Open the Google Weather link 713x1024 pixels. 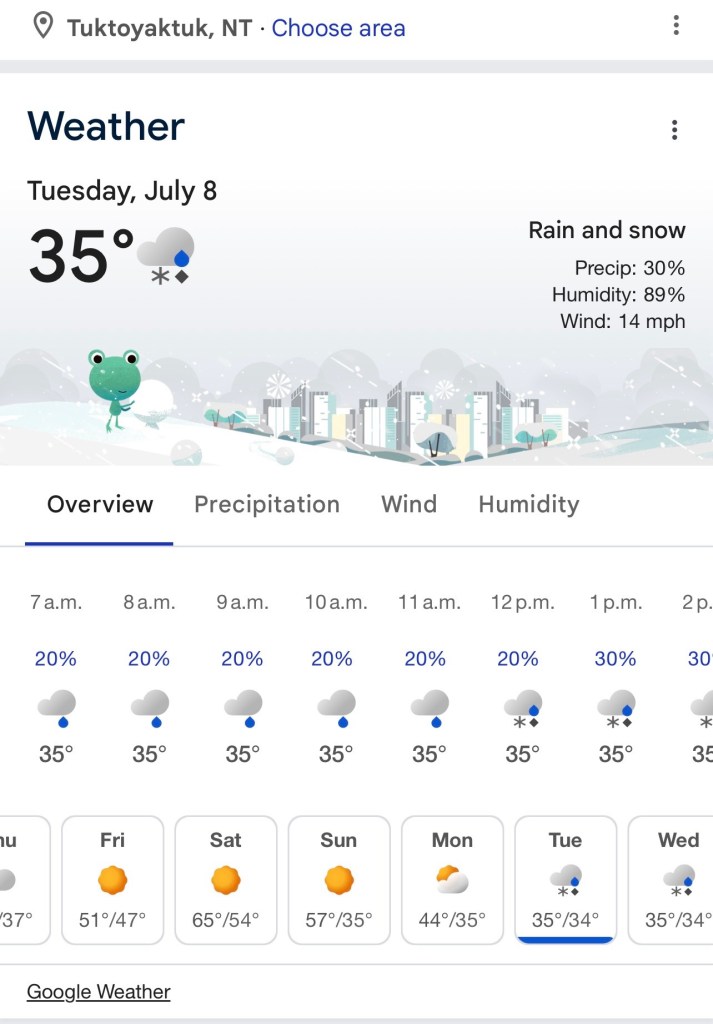[x=98, y=992]
